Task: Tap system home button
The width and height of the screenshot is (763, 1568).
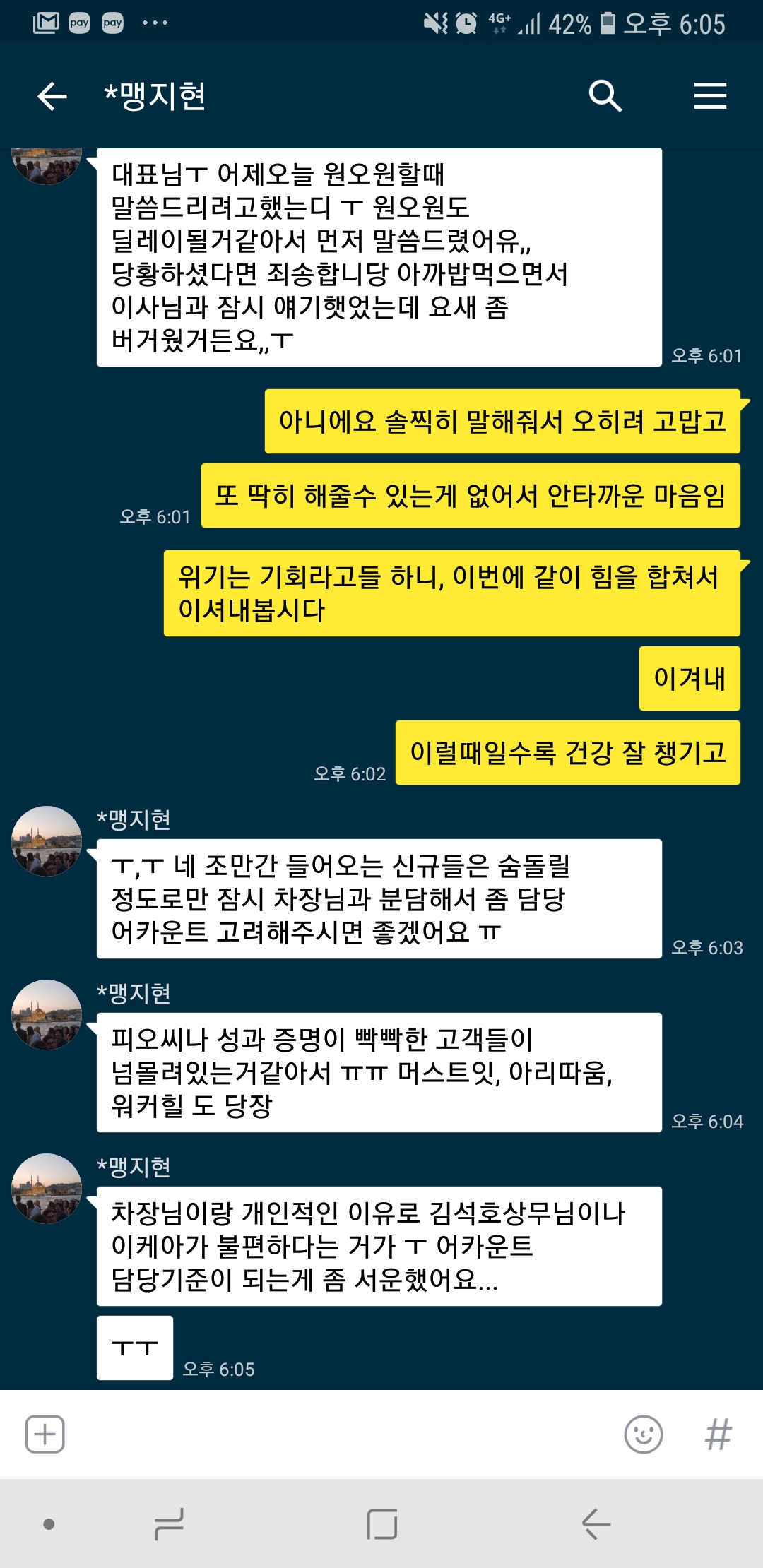Action: click(382, 1524)
